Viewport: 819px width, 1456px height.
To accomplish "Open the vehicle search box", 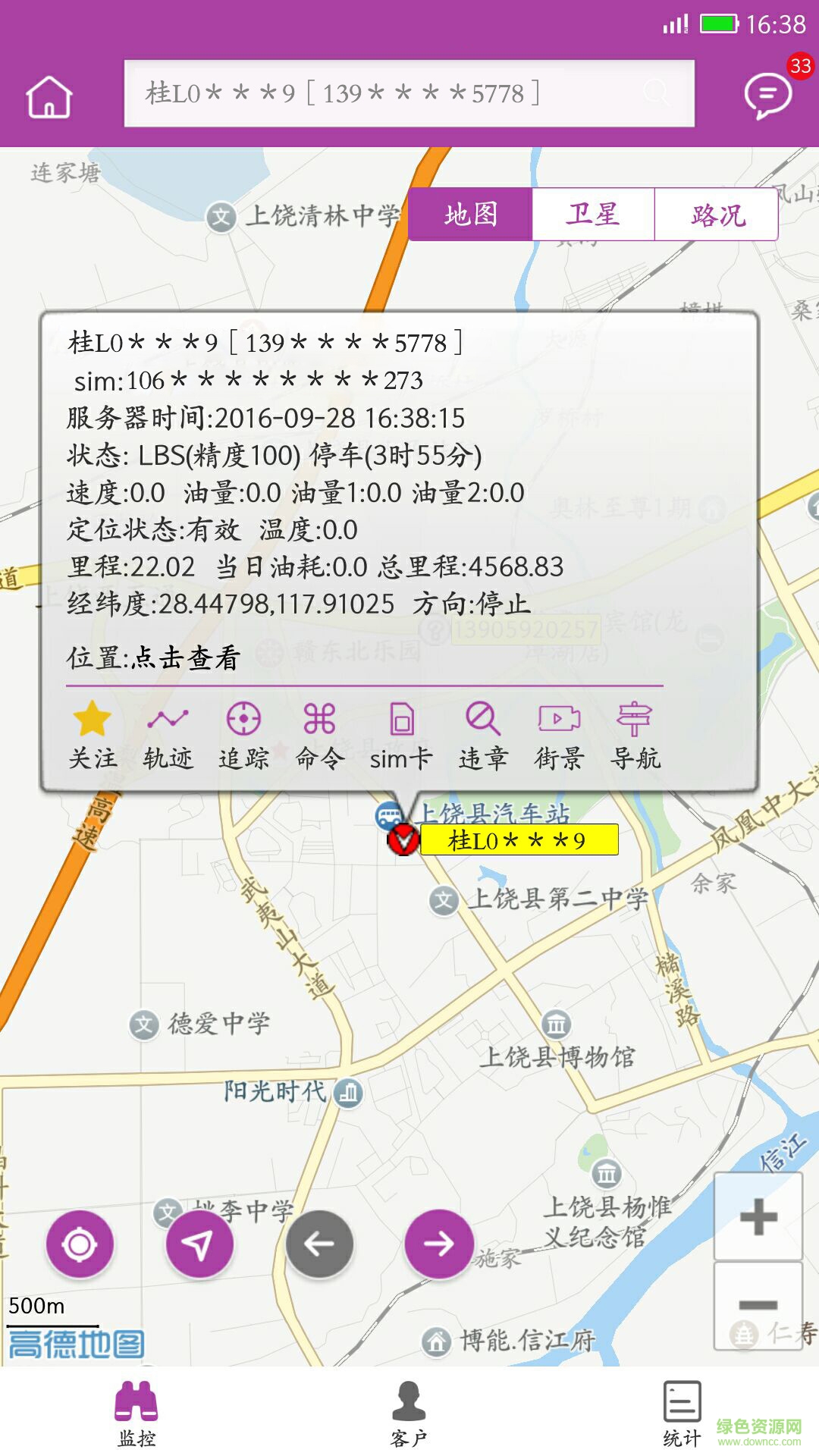I will pyautogui.click(x=409, y=93).
